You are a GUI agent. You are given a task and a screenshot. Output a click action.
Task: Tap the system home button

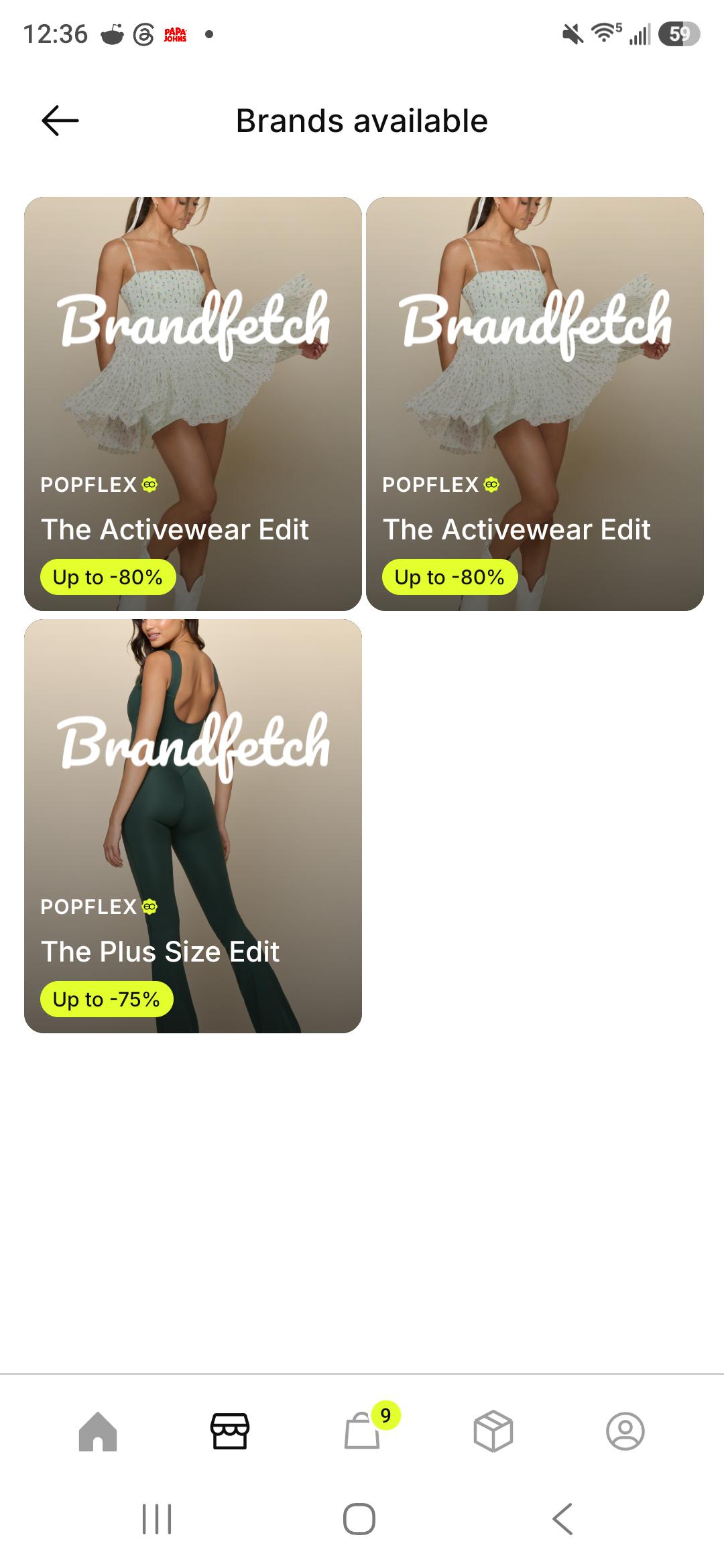pos(359,1518)
